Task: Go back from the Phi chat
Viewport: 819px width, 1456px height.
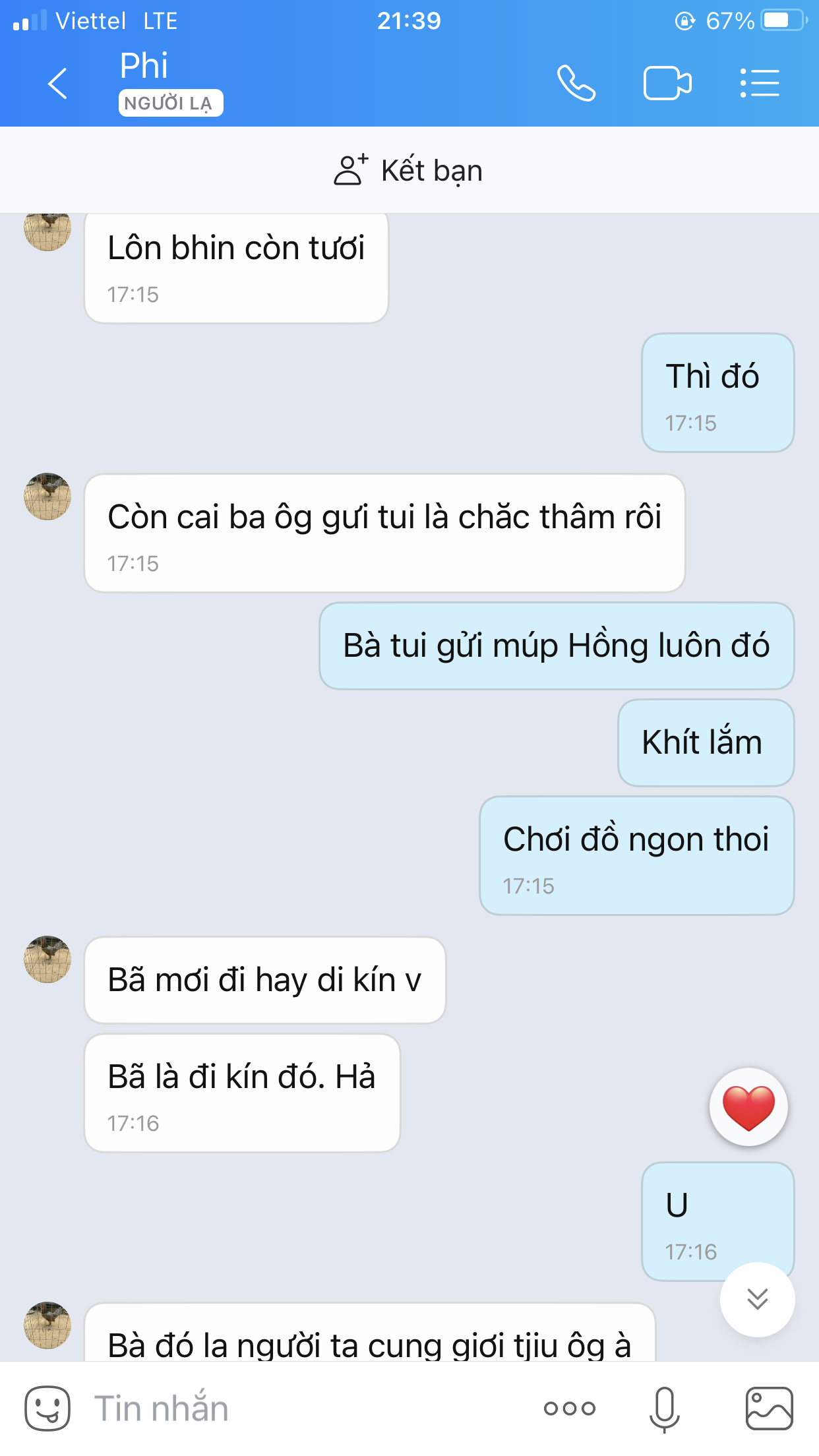Action: tap(58, 84)
